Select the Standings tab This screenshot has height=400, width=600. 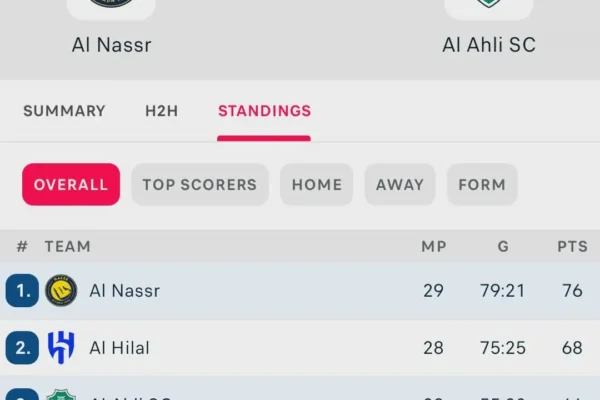coord(264,111)
